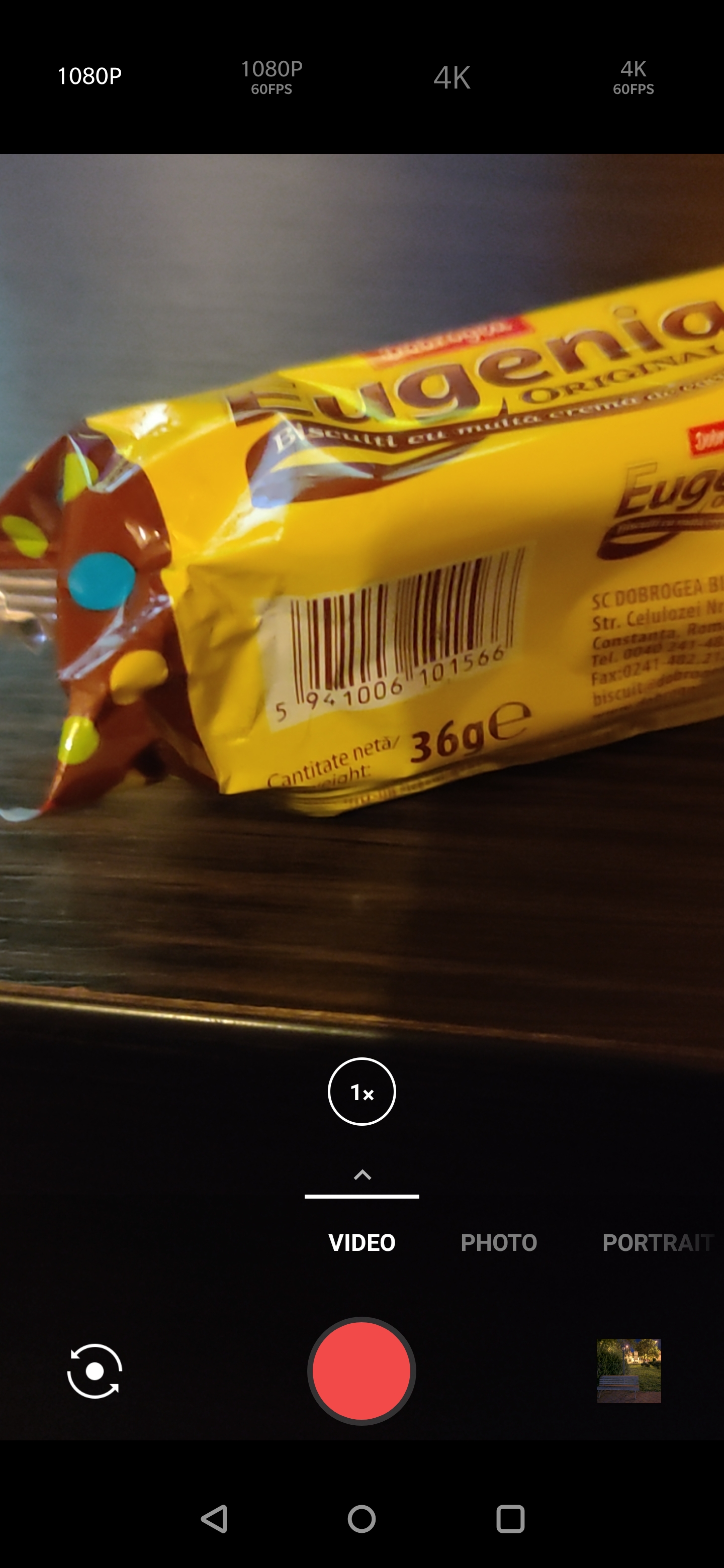Screen dimensions: 724x1568
Task: Expand the settings panel chevron
Action: pyautogui.click(x=363, y=1175)
